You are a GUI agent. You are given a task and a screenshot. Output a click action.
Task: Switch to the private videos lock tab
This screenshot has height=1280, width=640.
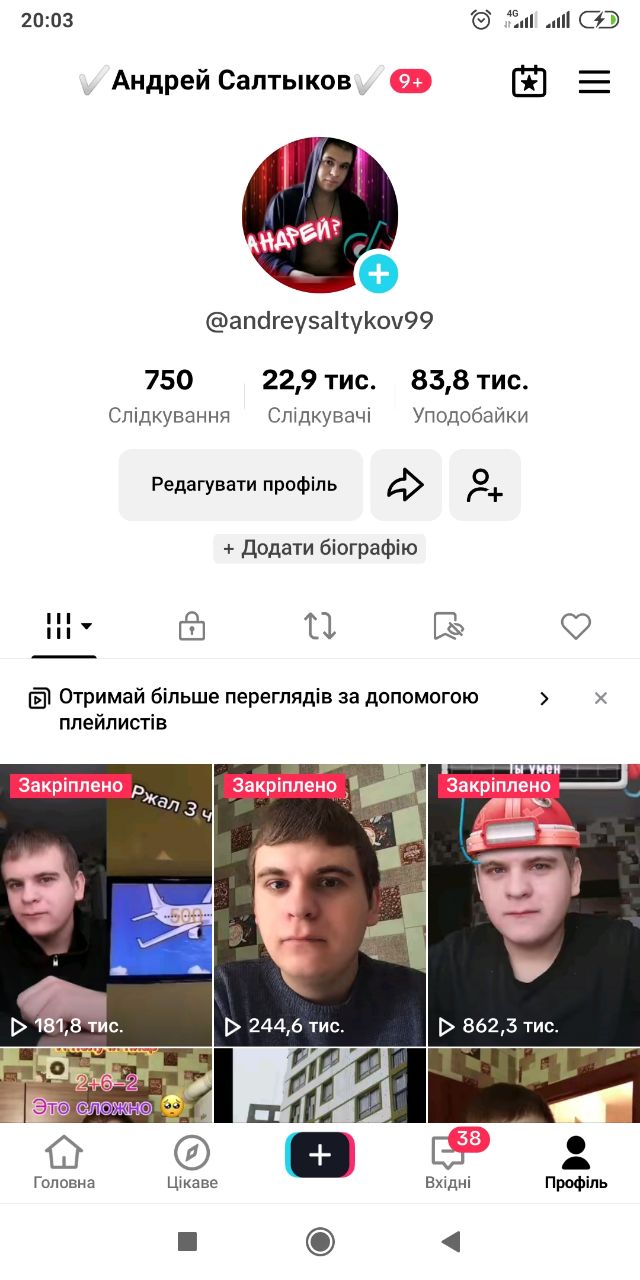click(191, 627)
